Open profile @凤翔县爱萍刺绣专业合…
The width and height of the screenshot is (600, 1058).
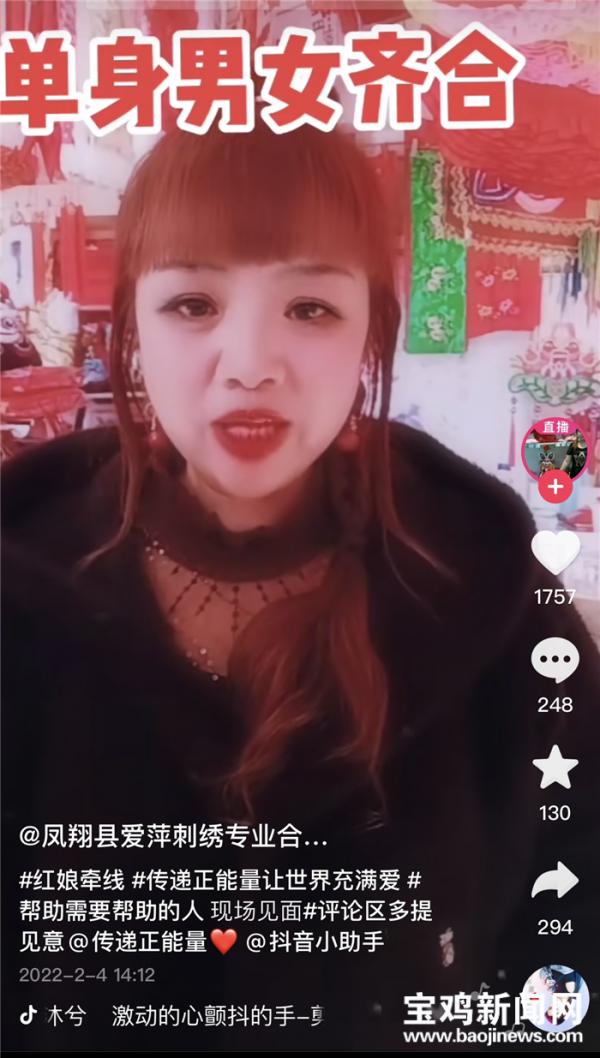coord(173,835)
